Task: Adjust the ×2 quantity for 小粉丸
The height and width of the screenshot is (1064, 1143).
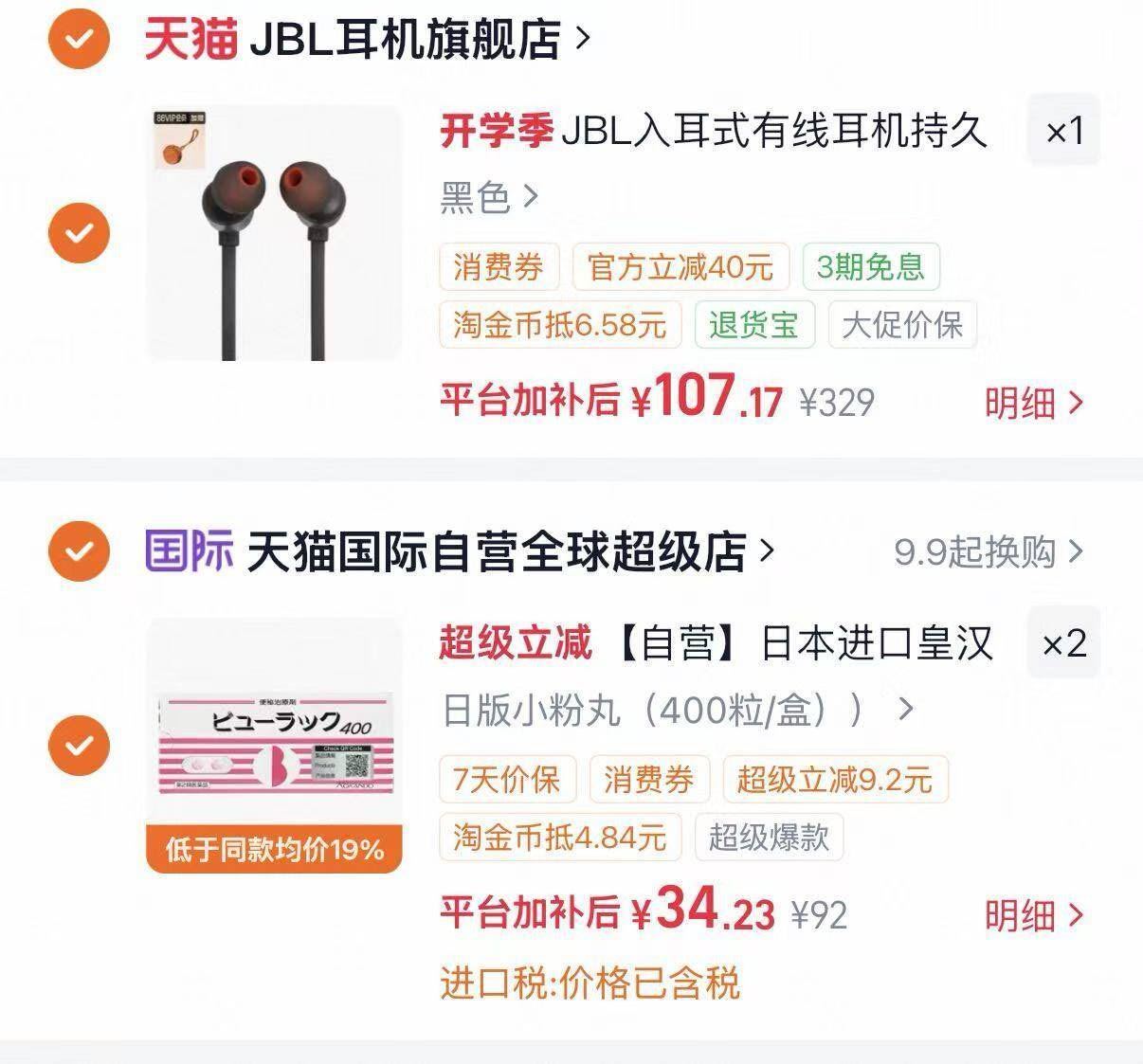Action: coord(1063,643)
